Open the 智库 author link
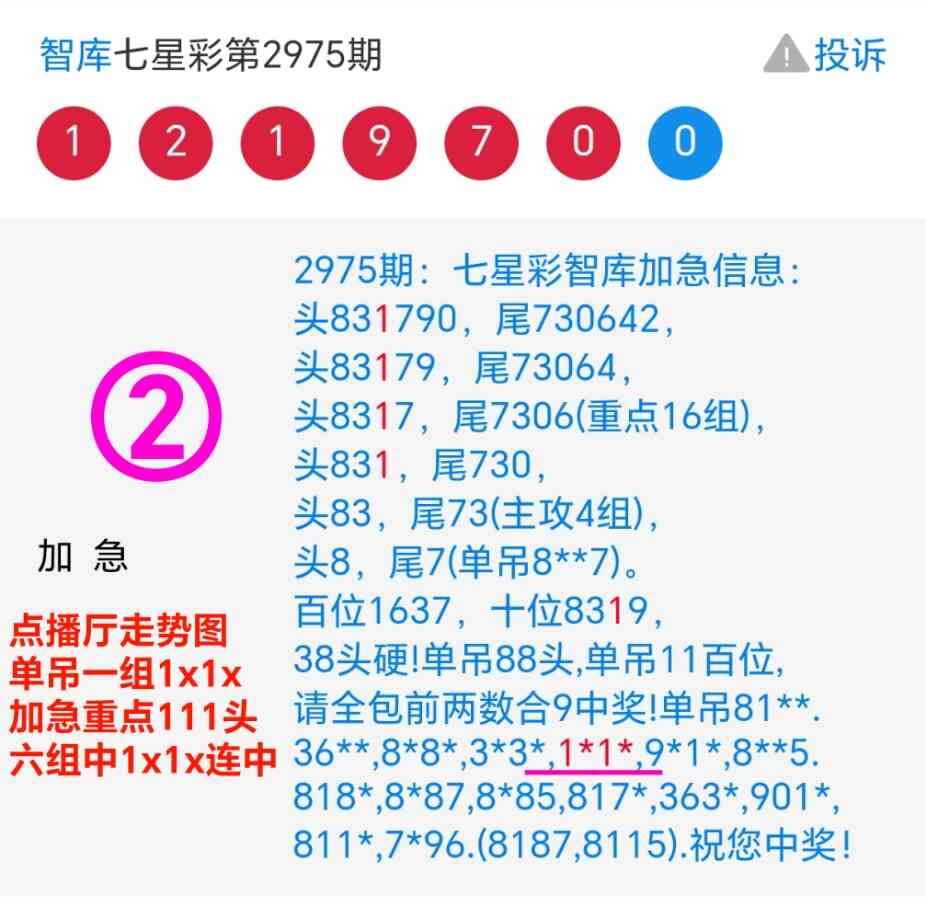 pyautogui.click(x=75, y=55)
